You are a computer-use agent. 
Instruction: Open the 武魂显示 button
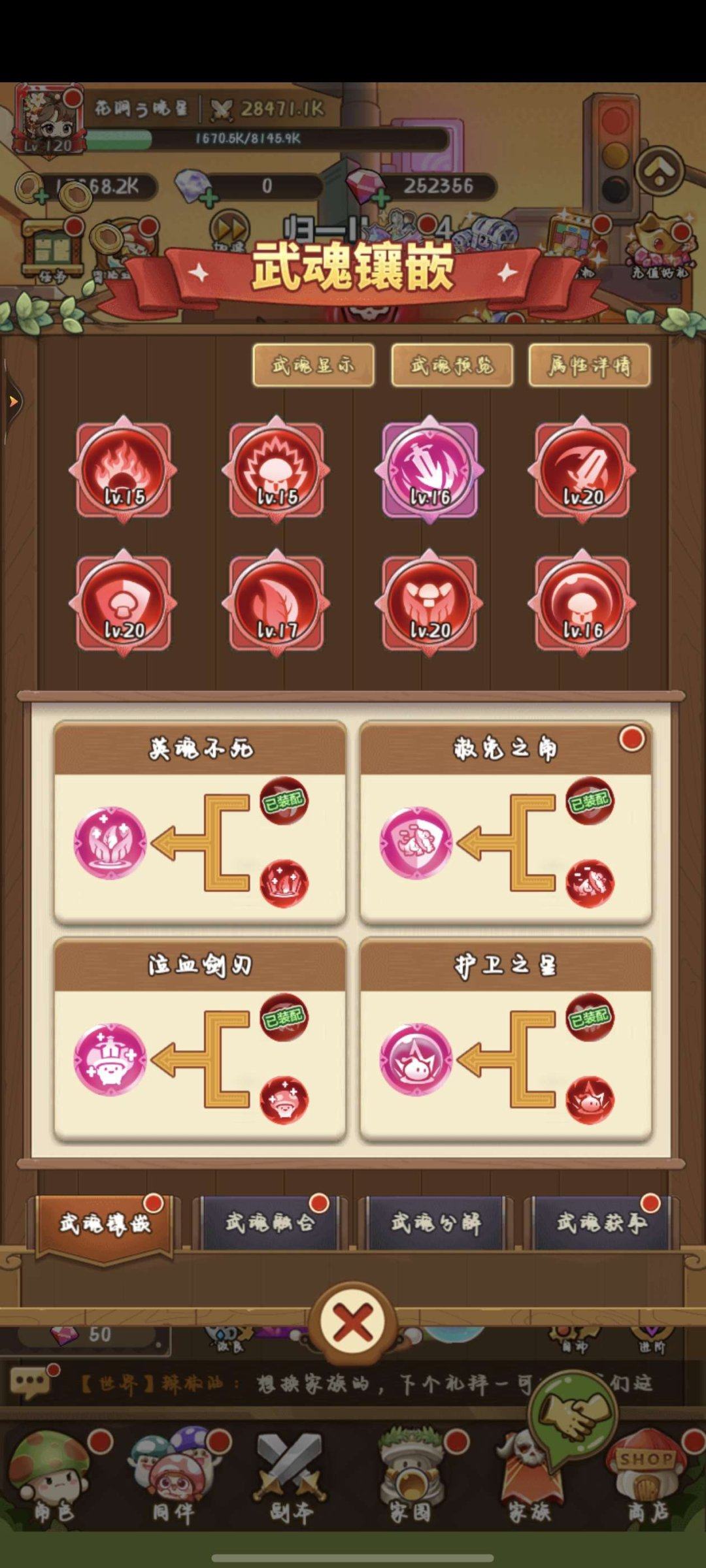[x=313, y=365]
